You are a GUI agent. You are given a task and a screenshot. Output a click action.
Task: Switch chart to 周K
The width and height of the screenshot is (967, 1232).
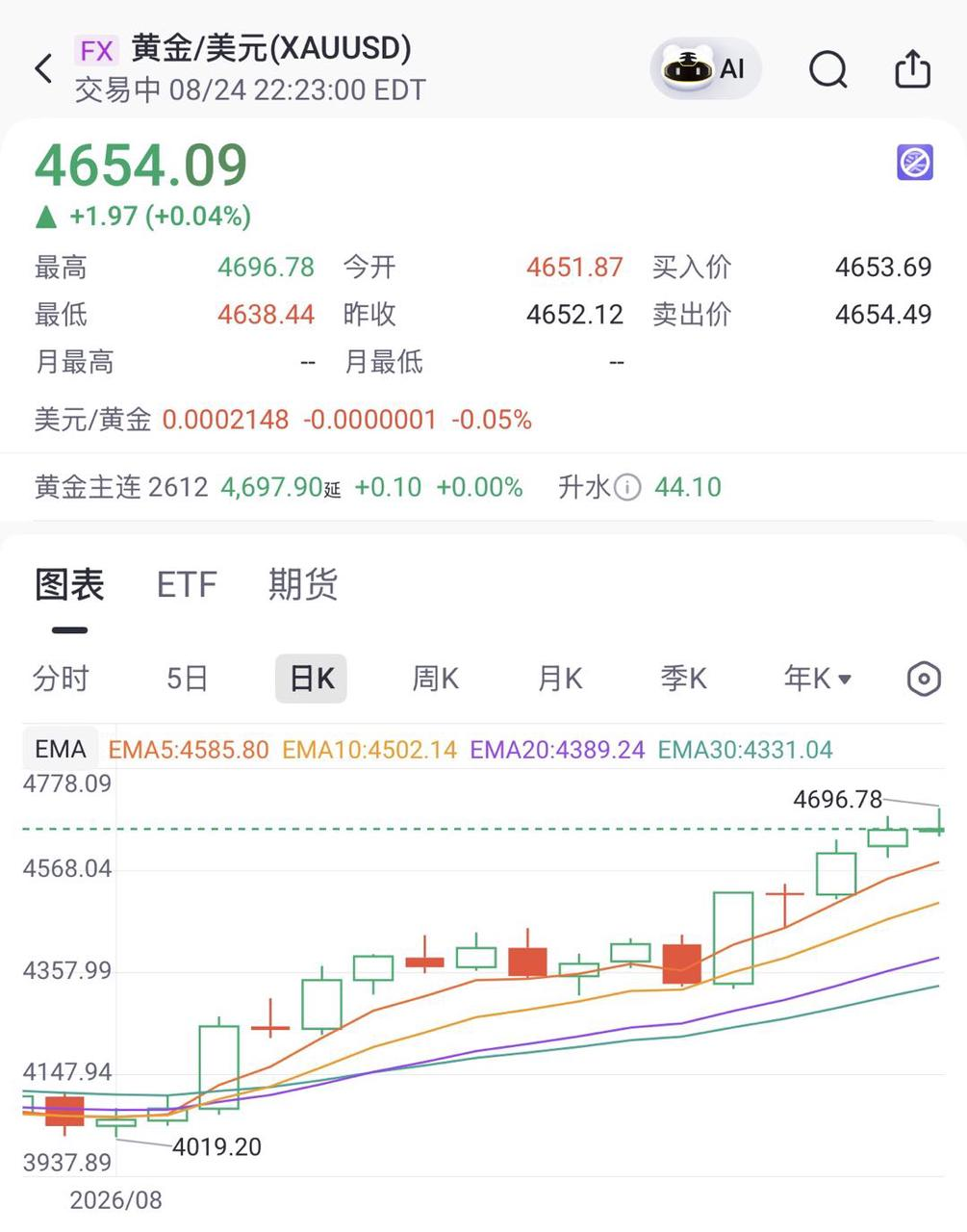(435, 679)
